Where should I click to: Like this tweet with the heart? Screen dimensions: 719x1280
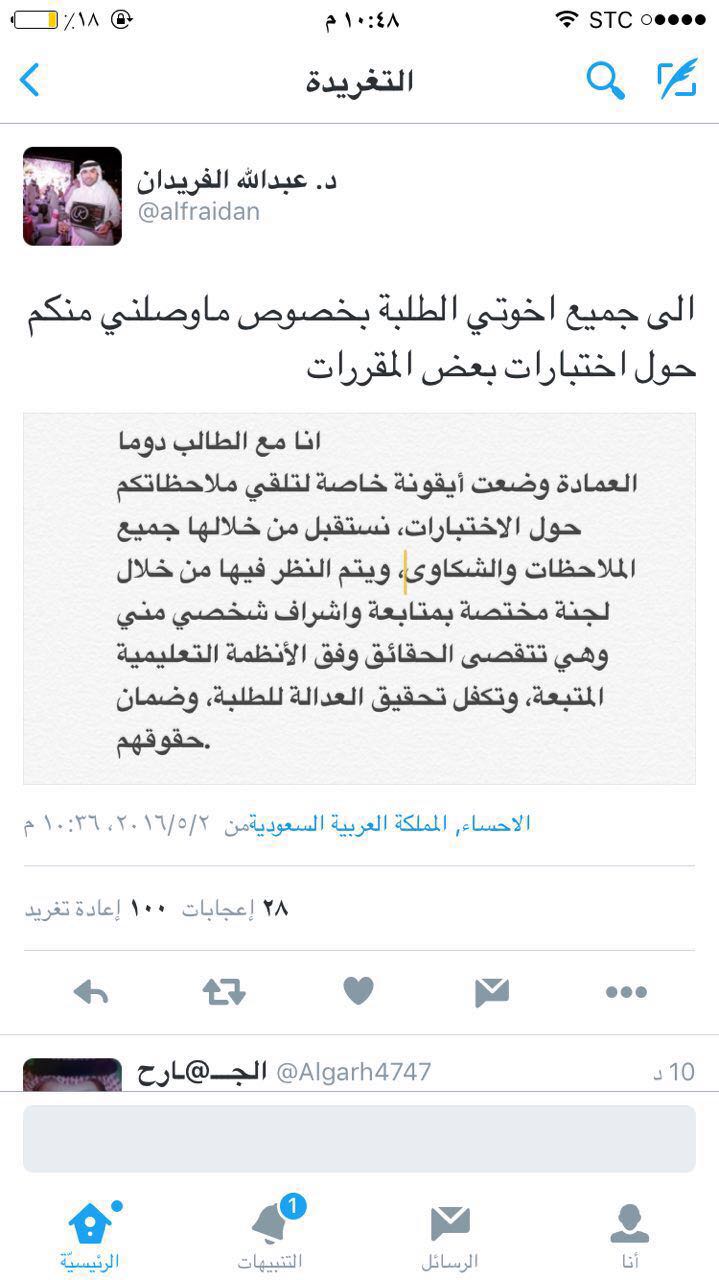coord(358,991)
